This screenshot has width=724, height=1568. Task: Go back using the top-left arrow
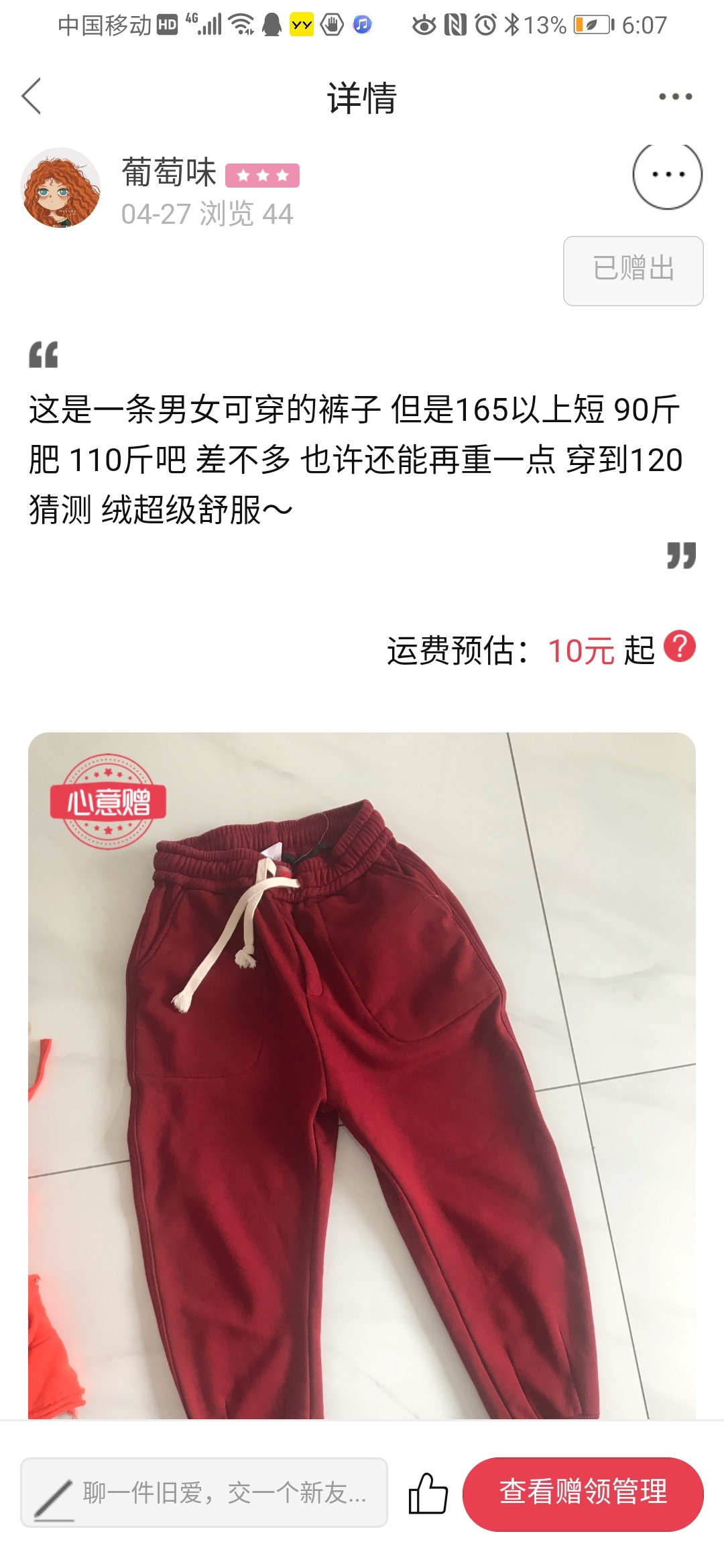tap(32, 96)
